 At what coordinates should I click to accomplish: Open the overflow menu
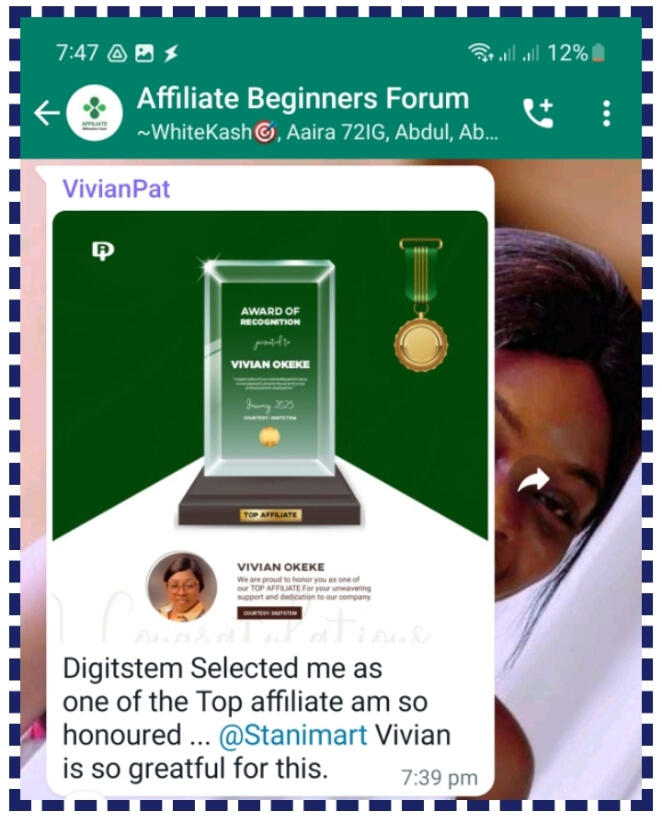coord(606,113)
